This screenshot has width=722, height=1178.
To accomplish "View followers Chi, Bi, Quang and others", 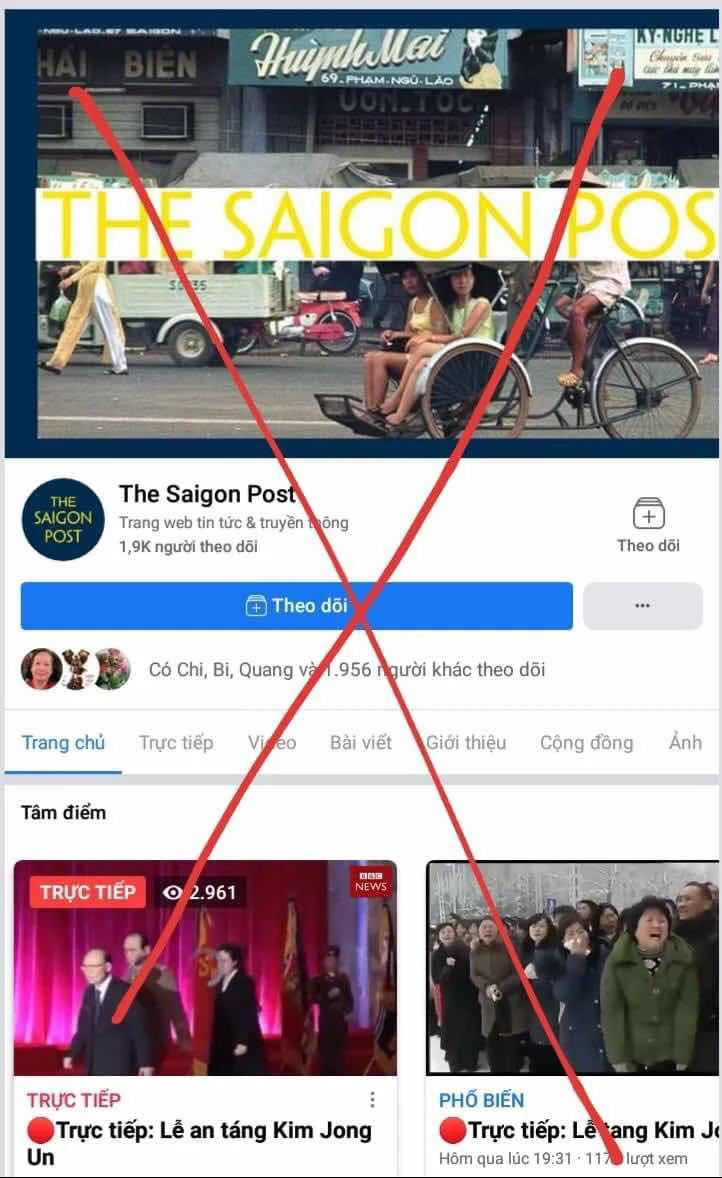I will (x=345, y=670).
